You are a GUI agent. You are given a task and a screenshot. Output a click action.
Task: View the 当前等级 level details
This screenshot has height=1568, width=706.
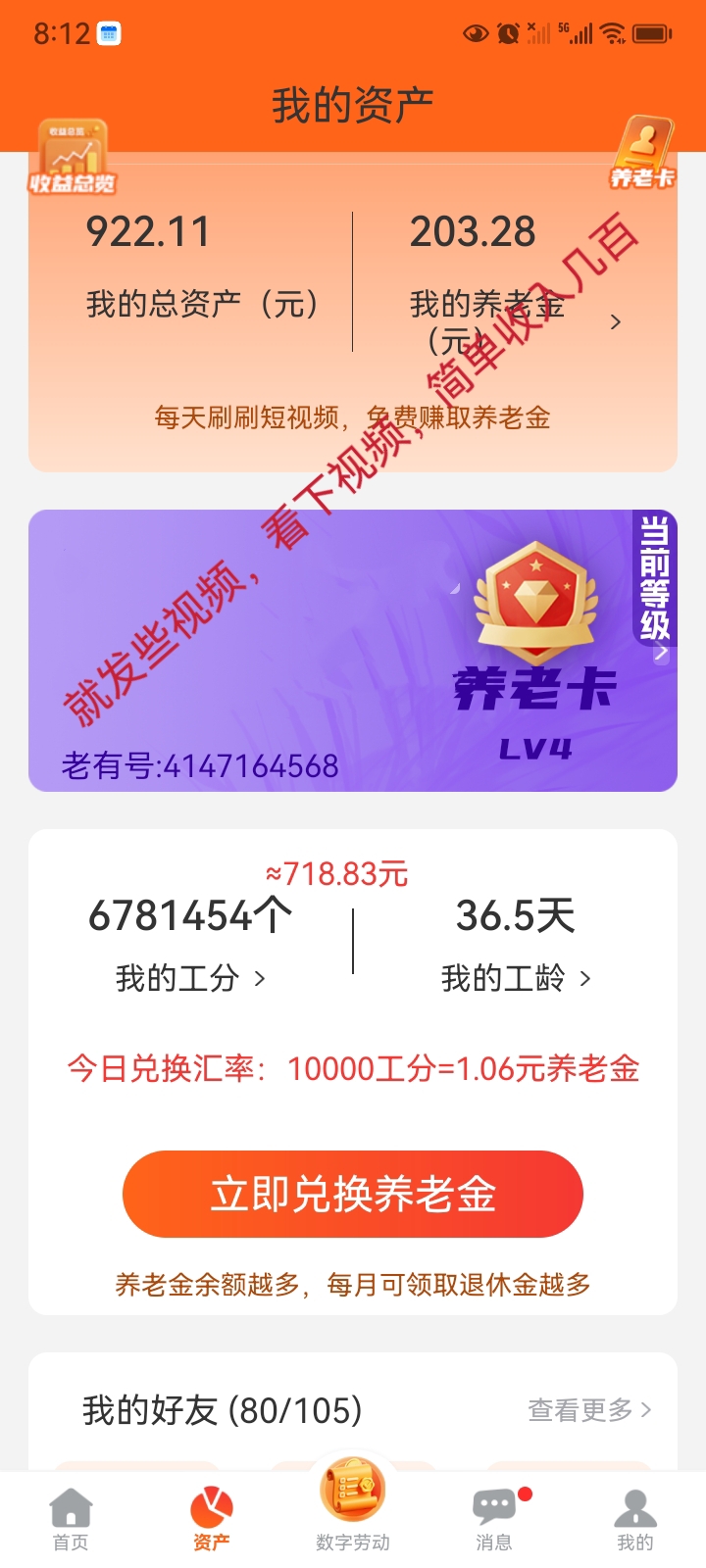[x=655, y=584]
